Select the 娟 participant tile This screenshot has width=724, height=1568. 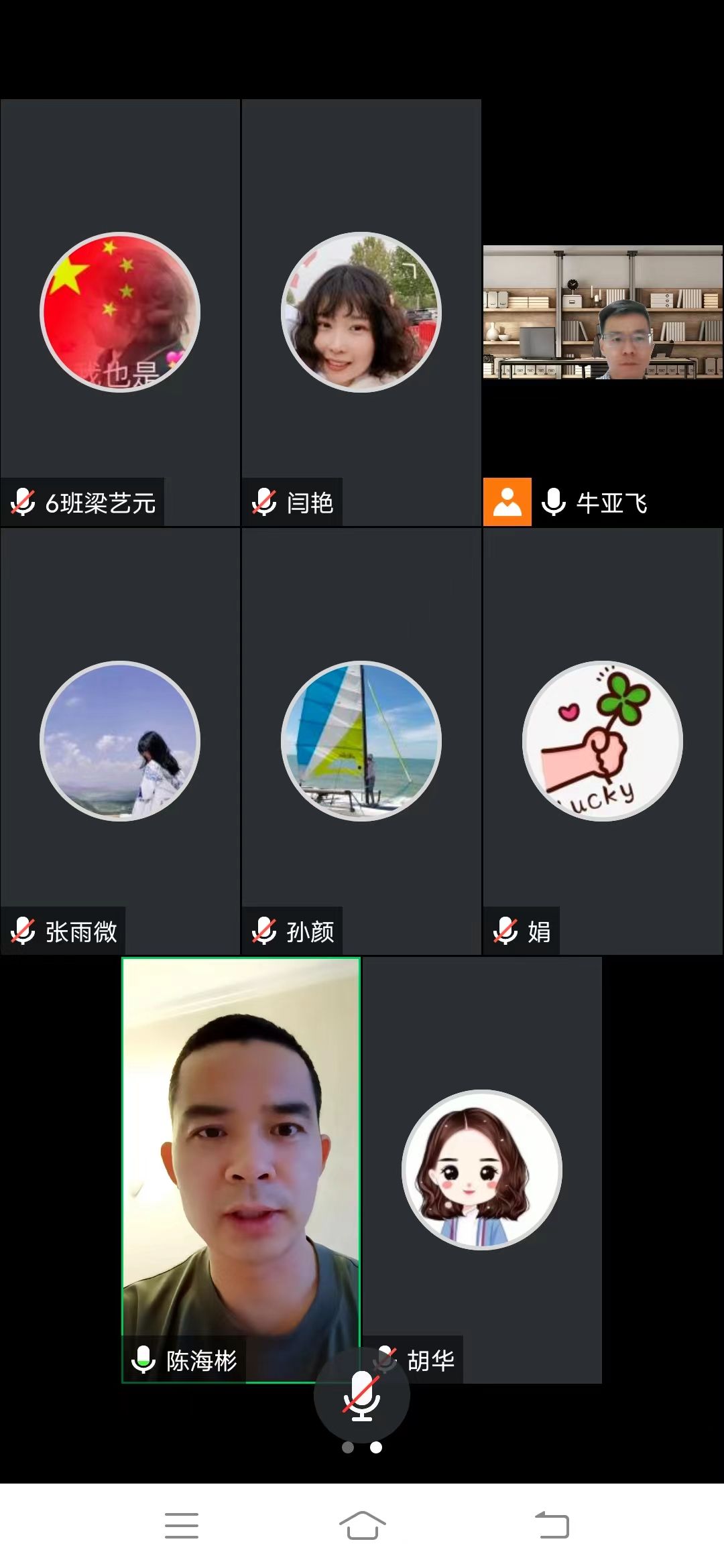[x=603, y=741]
